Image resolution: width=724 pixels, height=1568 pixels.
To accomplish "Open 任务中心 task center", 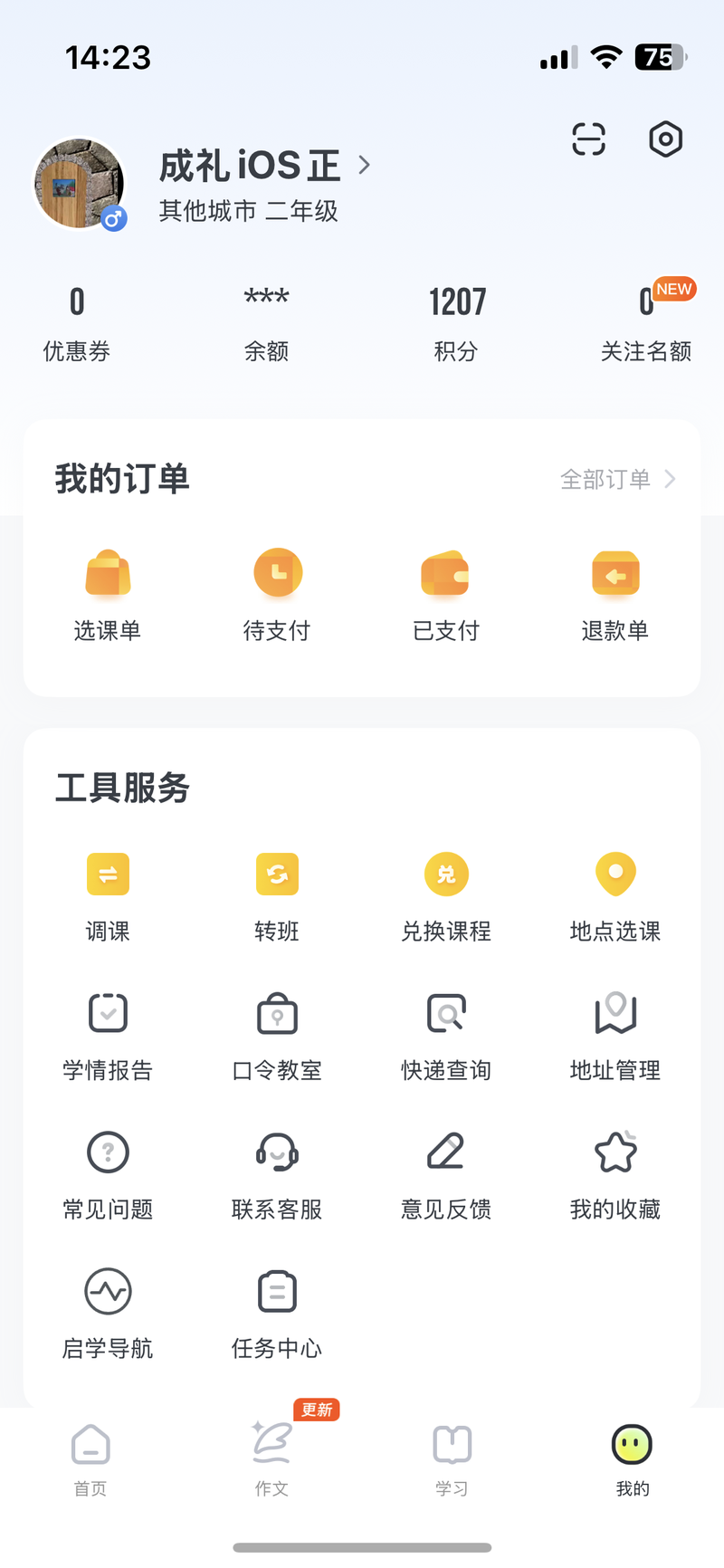I will pos(277,1313).
